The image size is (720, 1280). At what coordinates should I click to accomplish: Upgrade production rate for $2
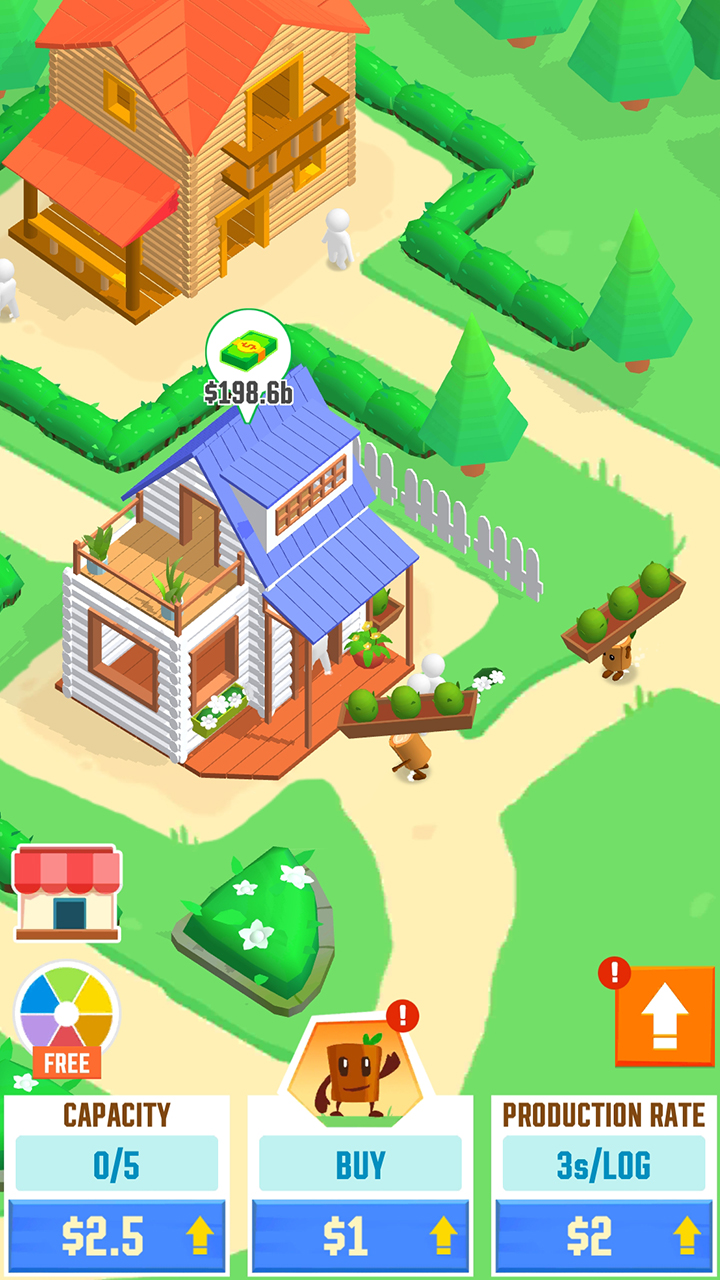[x=603, y=1236]
